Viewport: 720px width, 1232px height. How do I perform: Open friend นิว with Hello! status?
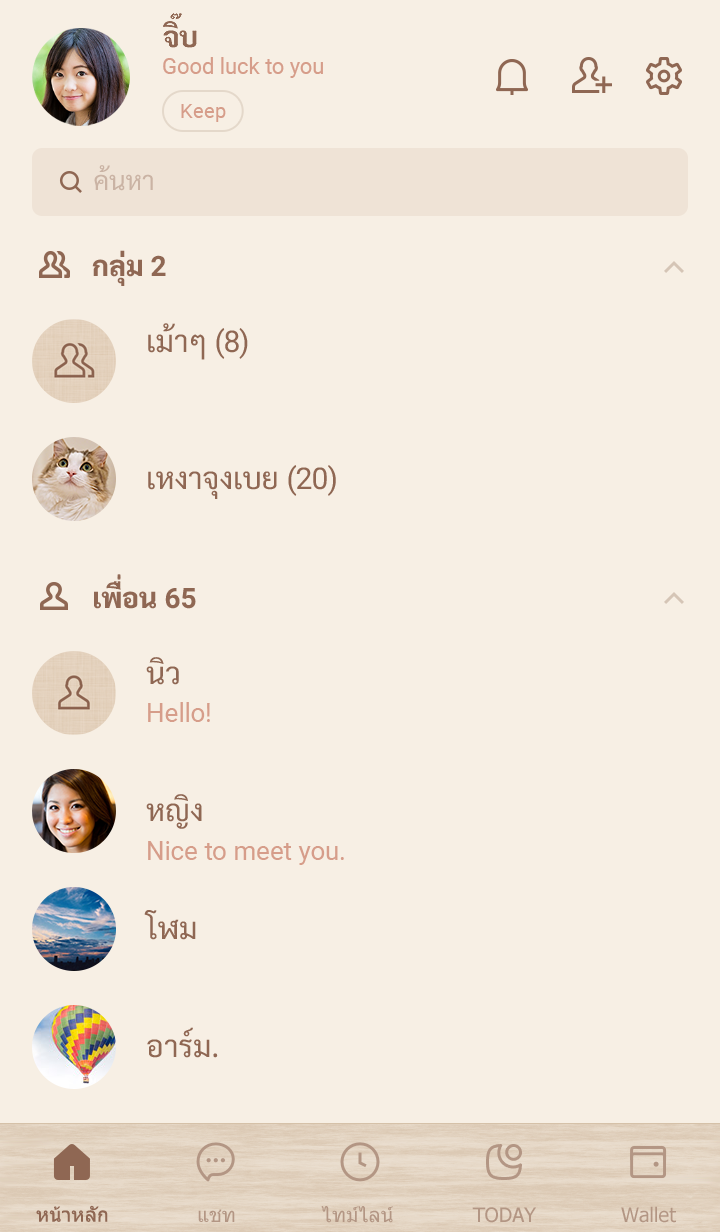[x=178, y=692]
